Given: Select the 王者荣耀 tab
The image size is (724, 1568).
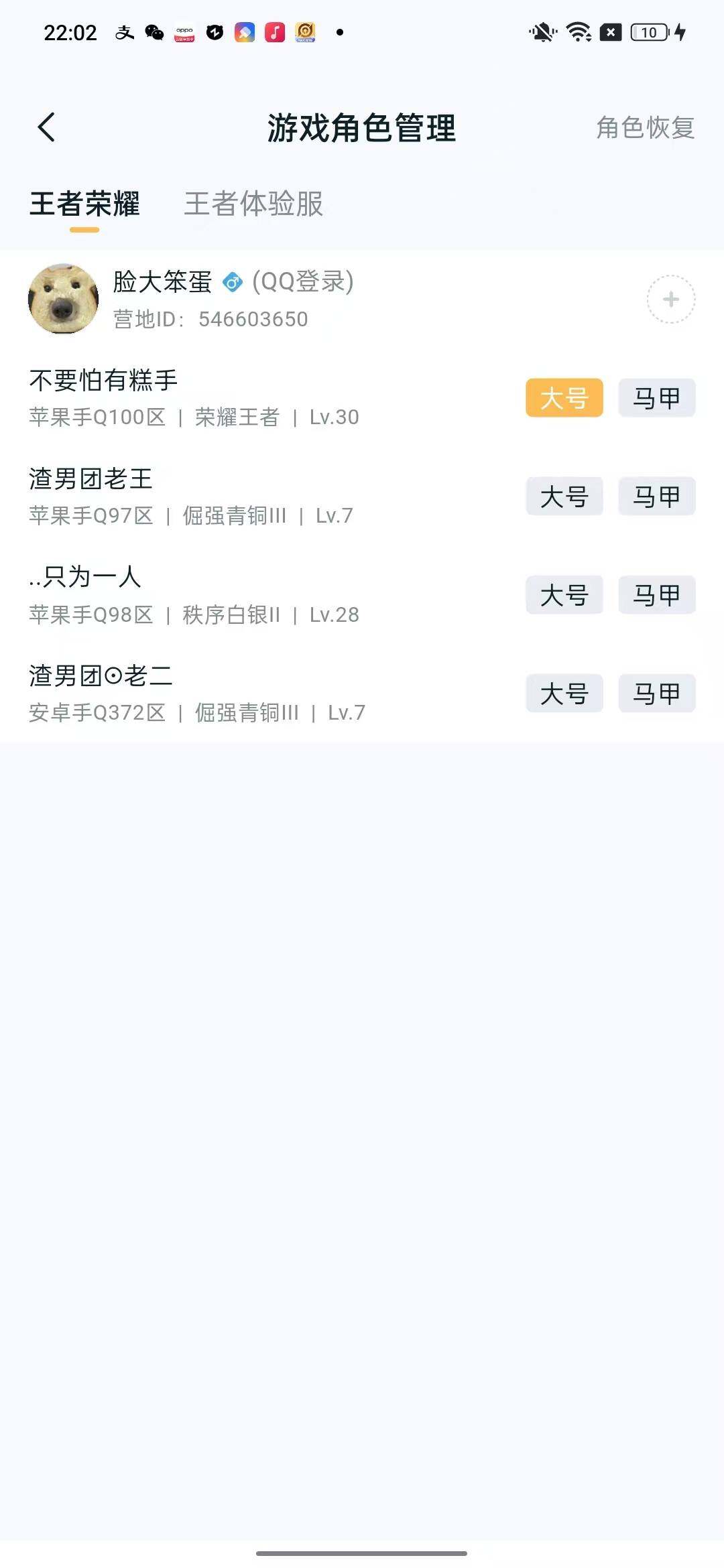Looking at the screenshot, I should click(86, 206).
